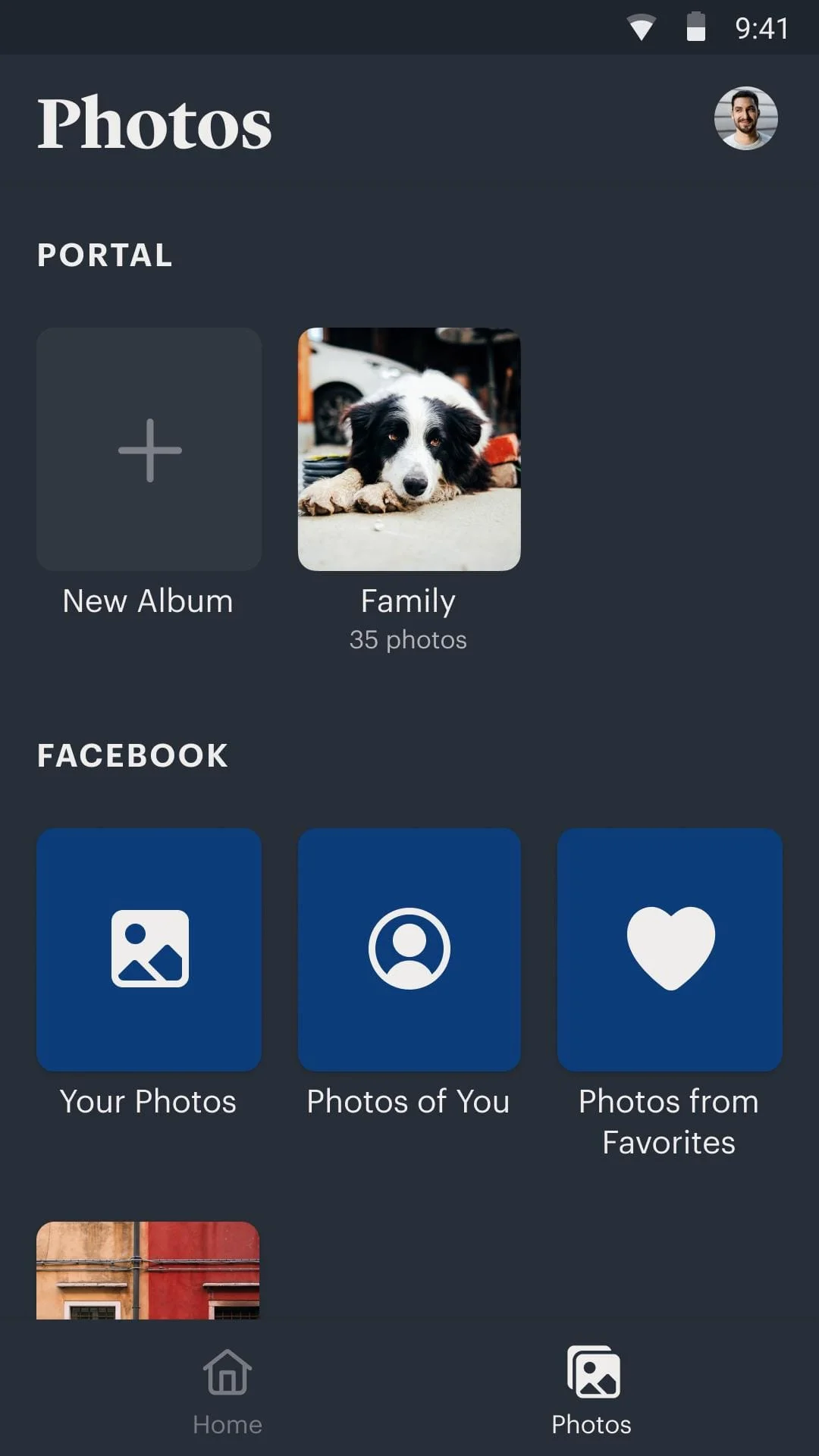
Task: Open Photos of You album
Action: [x=409, y=949]
